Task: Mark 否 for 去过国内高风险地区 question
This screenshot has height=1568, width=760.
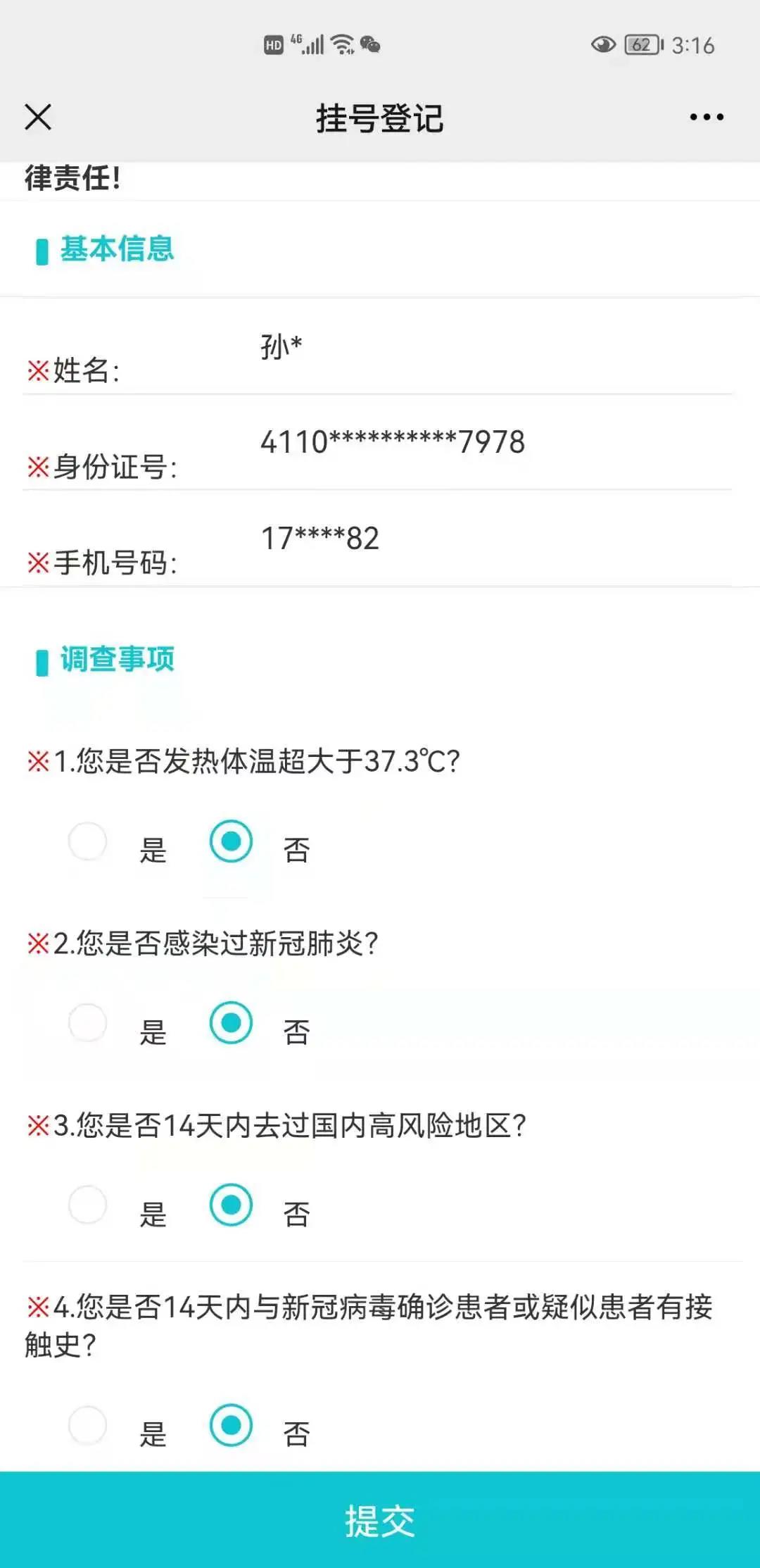Action: point(231,1205)
